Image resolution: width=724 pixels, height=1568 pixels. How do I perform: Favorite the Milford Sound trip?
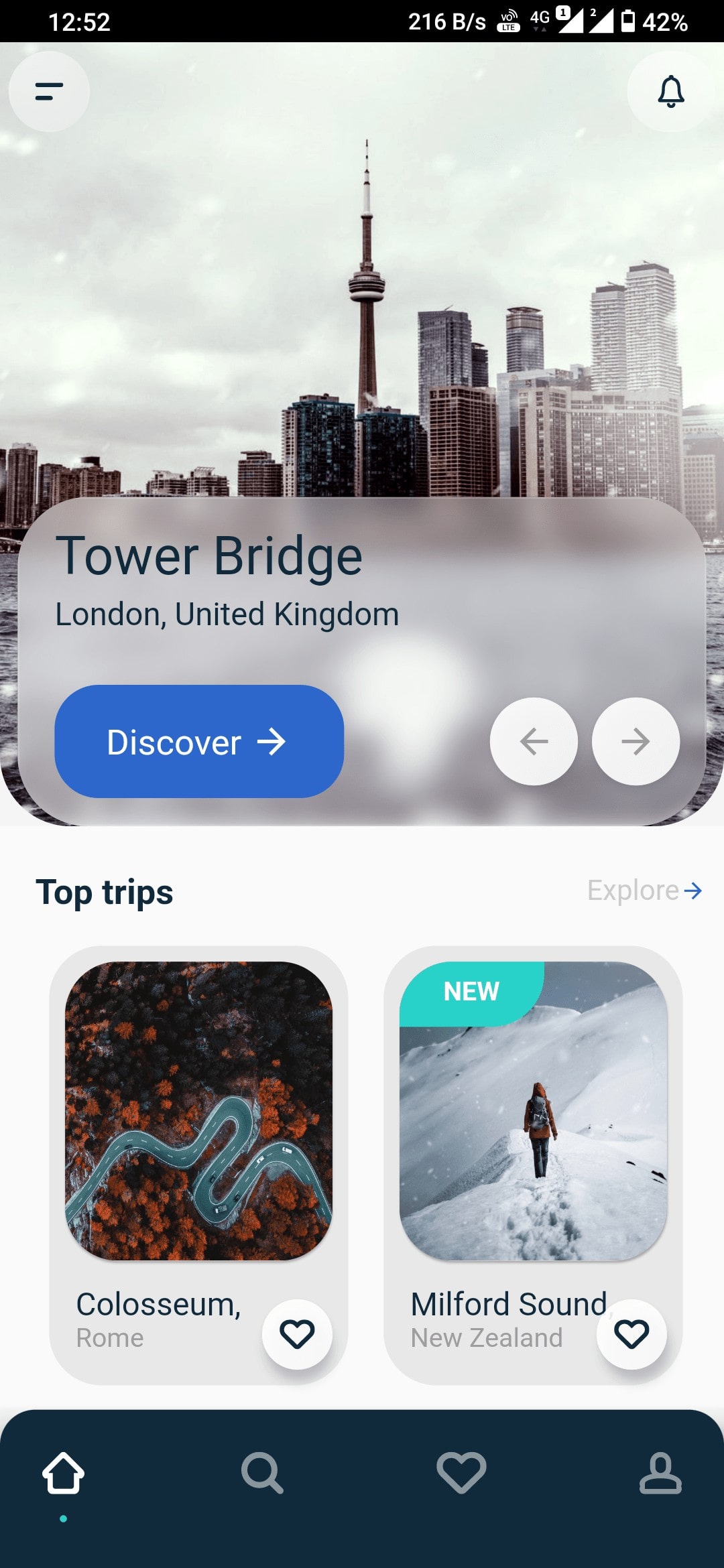pyautogui.click(x=631, y=1334)
